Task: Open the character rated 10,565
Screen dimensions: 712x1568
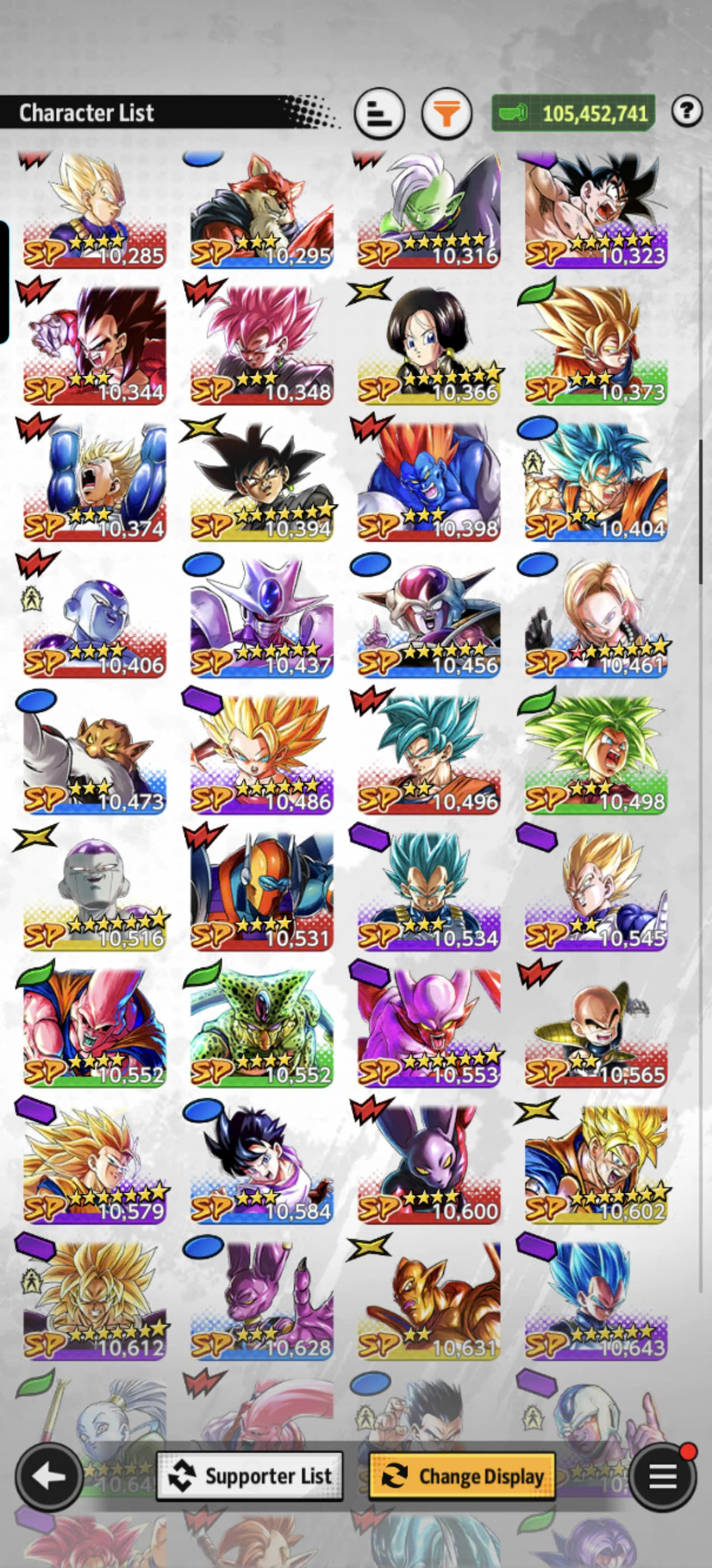Action: (596, 1027)
